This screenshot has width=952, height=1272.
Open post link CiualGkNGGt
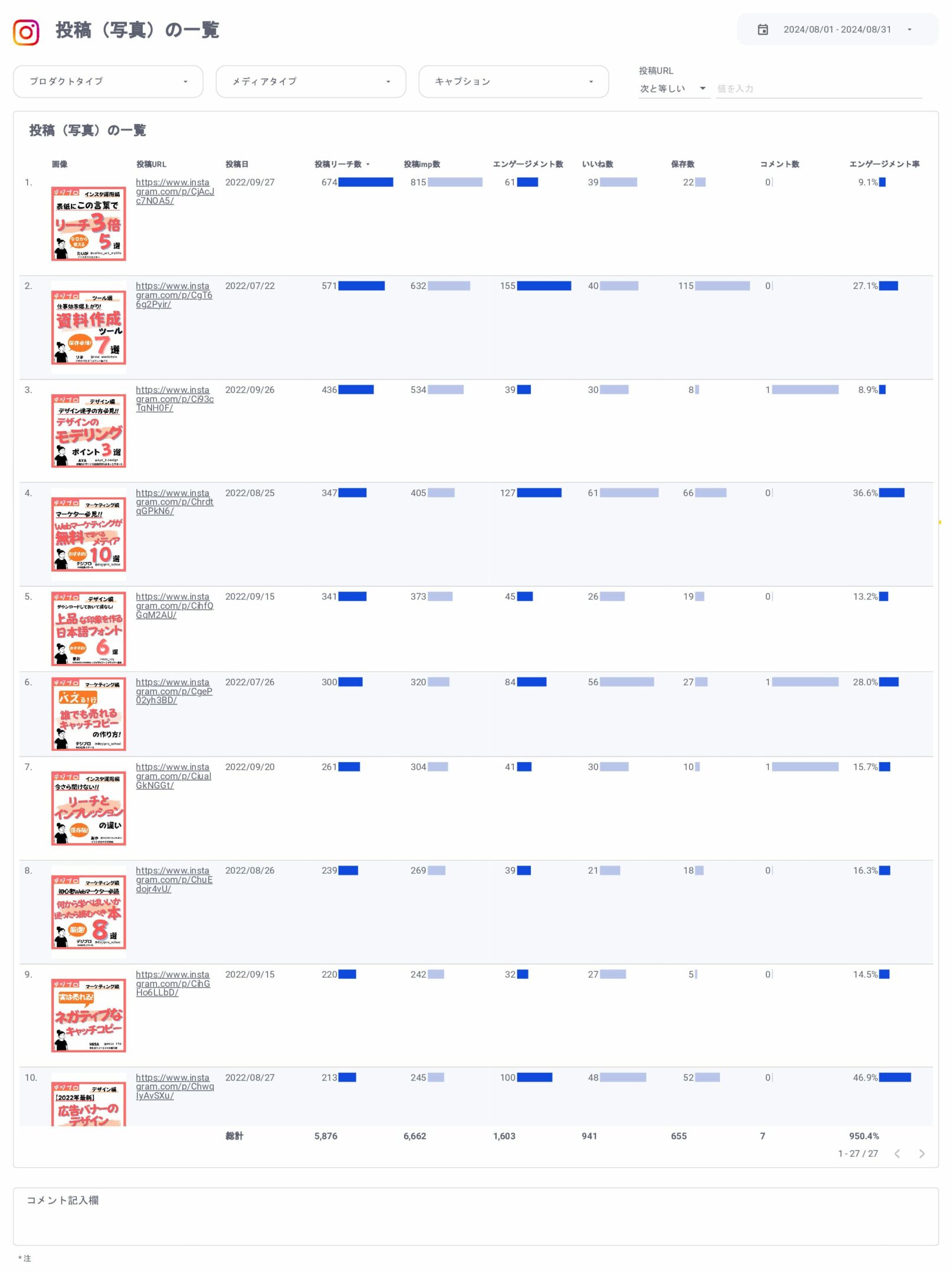pyautogui.click(x=173, y=776)
